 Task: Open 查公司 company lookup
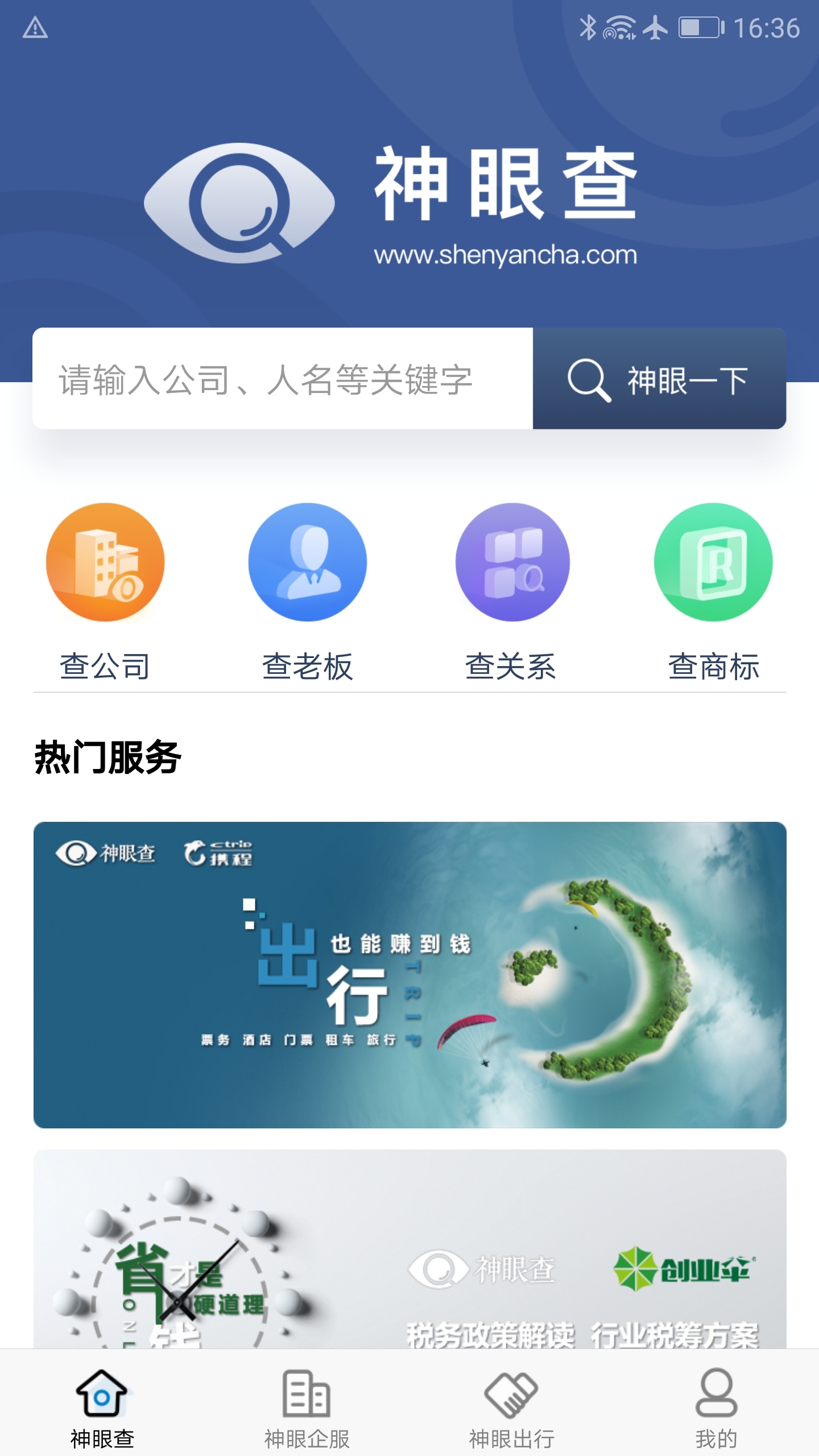click(105, 591)
